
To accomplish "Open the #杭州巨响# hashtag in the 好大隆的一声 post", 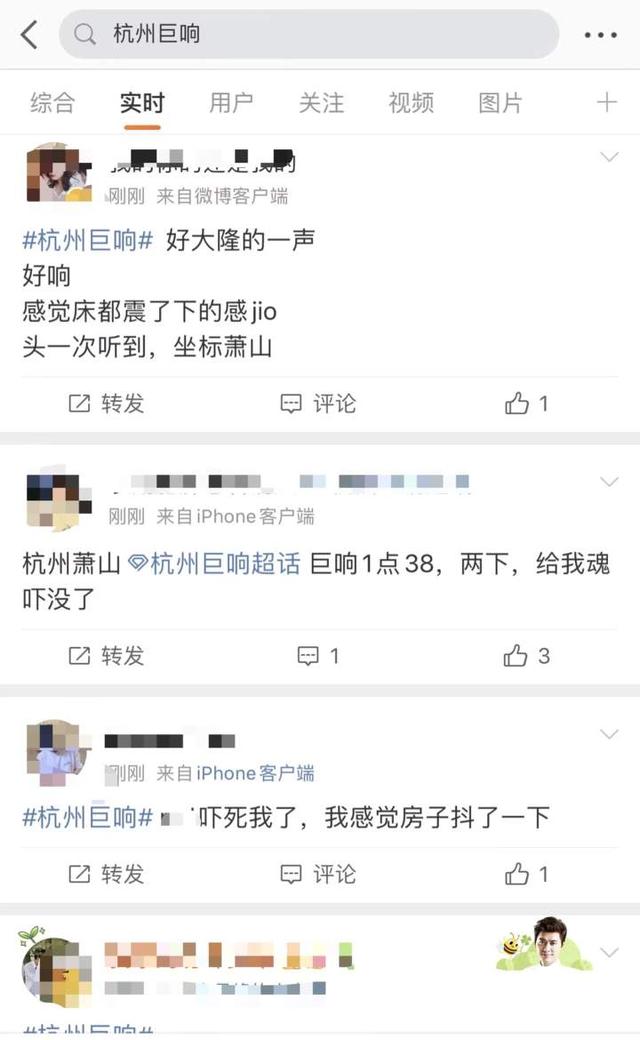I will pyautogui.click(x=88, y=240).
